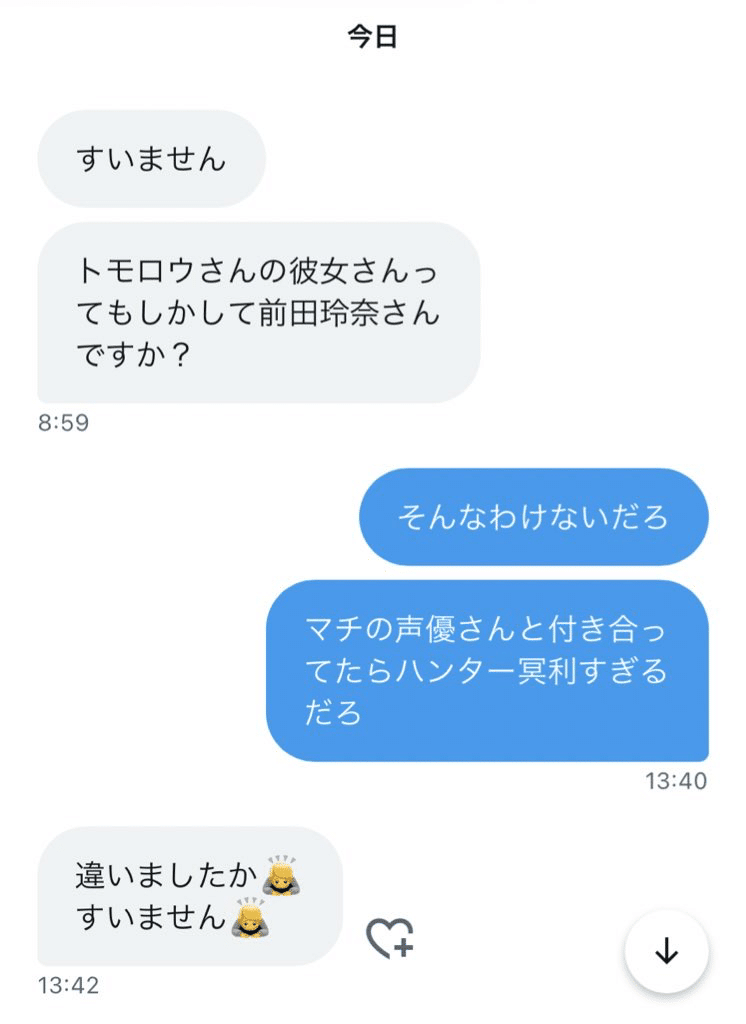
Task: Tap the bowing emoji after 違いましたか
Action: [280, 877]
